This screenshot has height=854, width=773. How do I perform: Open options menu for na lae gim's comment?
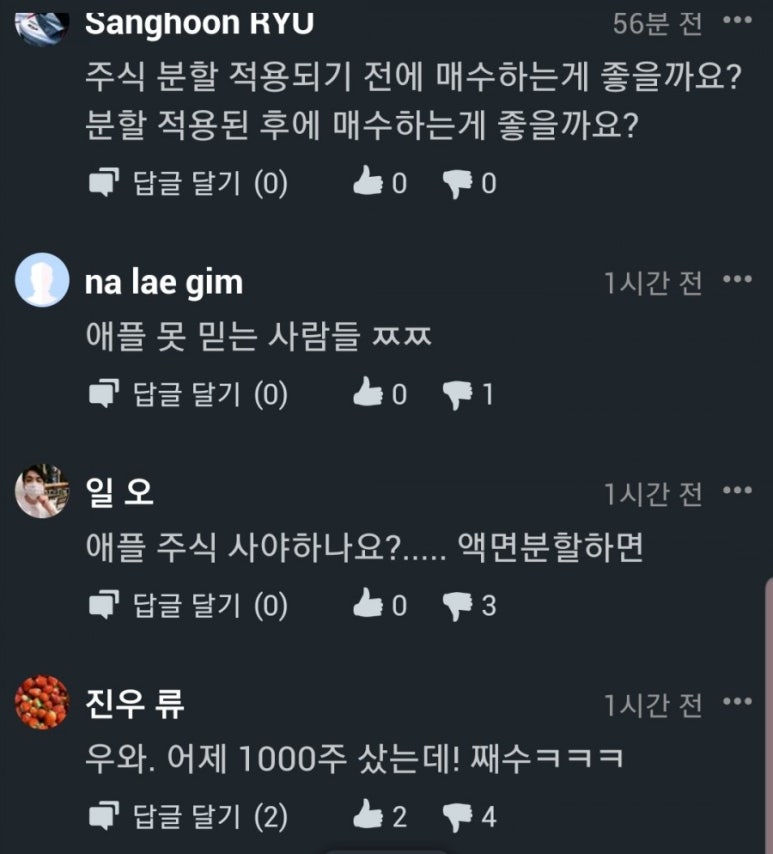click(737, 280)
